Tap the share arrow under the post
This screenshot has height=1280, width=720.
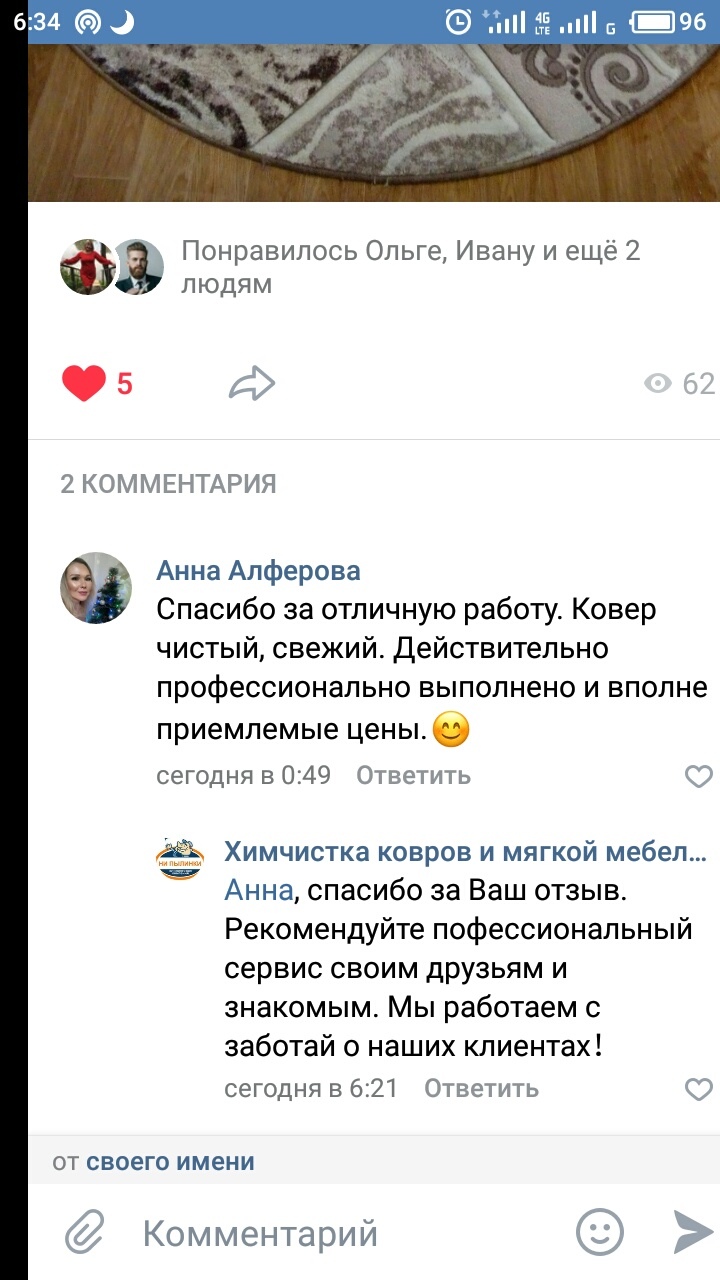click(253, 382)
